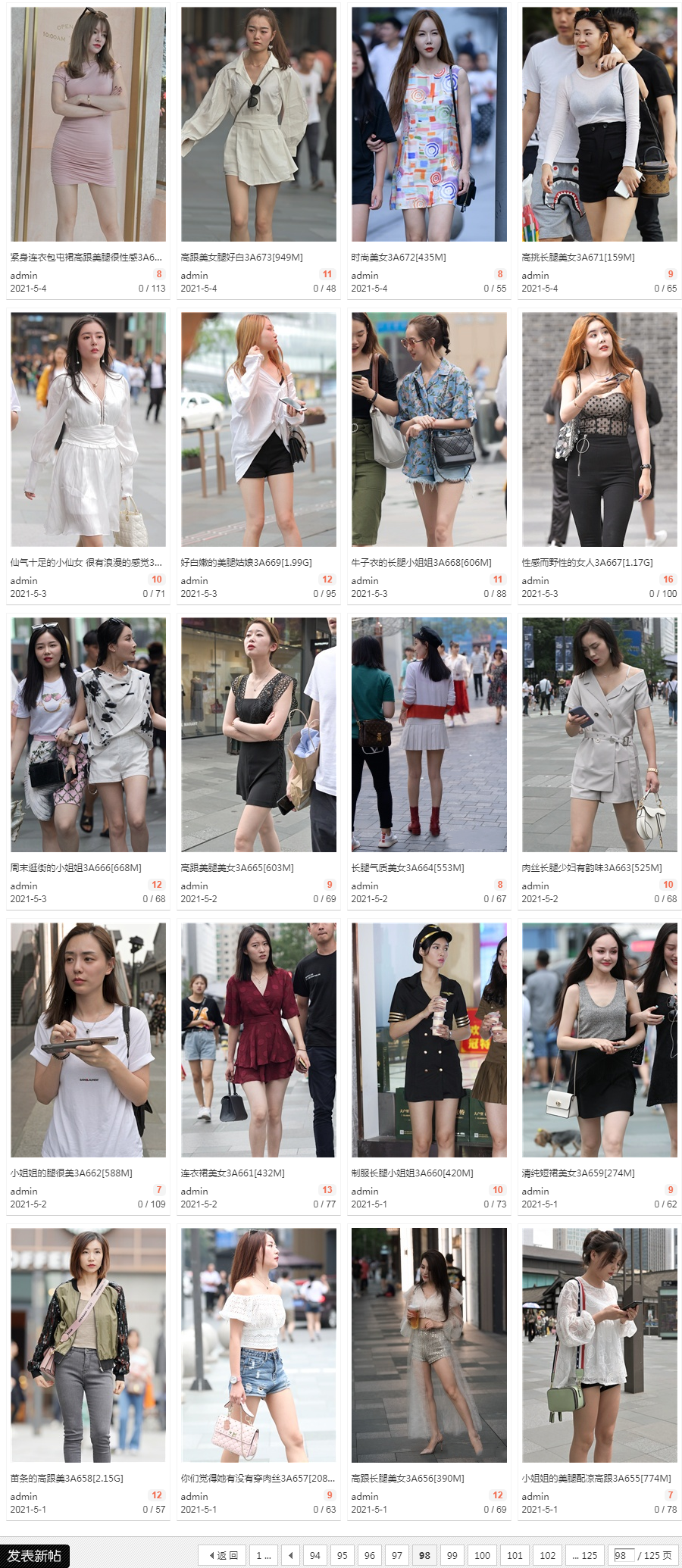Tap the 发表新帖 new post button
The width and height of the screenshot is (682, 1568).
[35, 1555]
